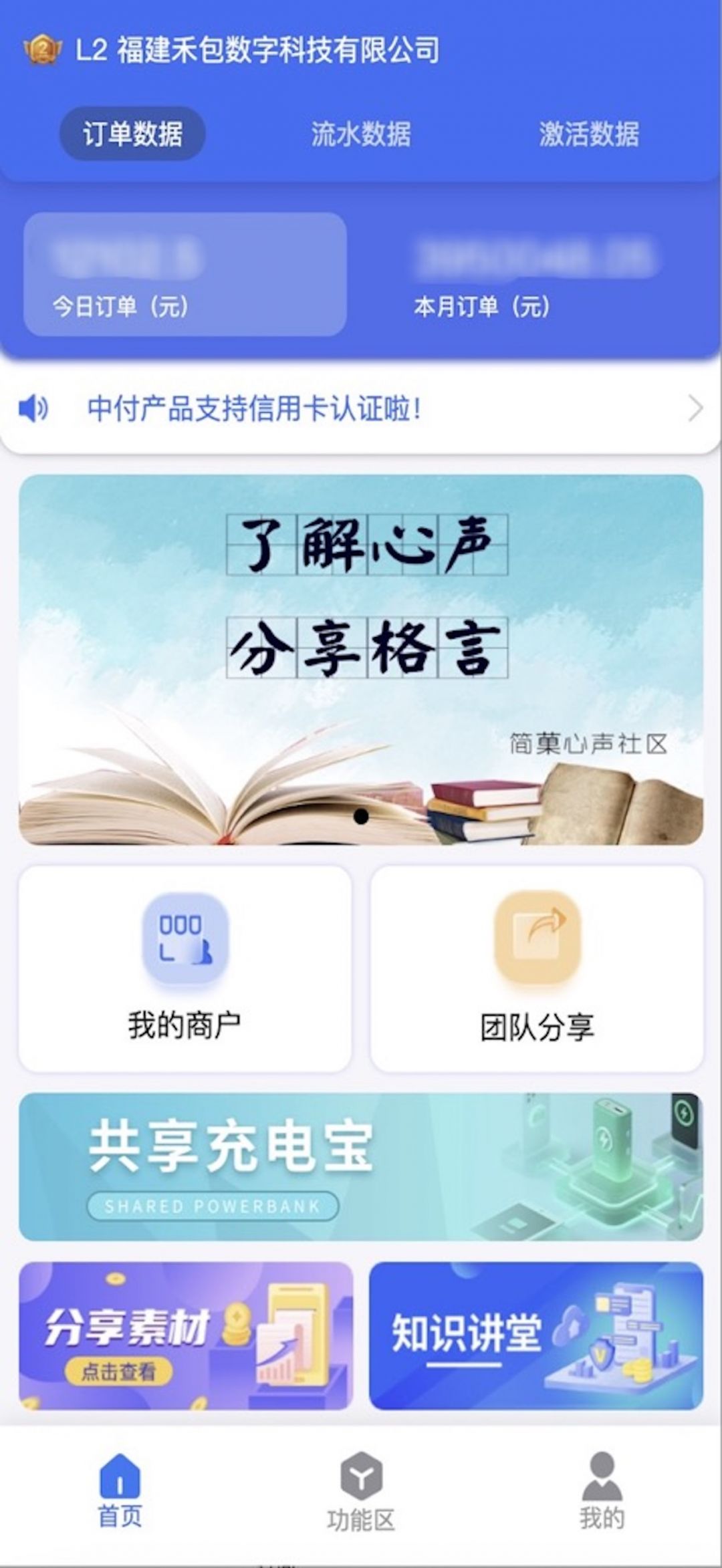The image size is (722, 1568).
Task: Open the 了解心声 分享格言 banner
Action: [361, 659]
